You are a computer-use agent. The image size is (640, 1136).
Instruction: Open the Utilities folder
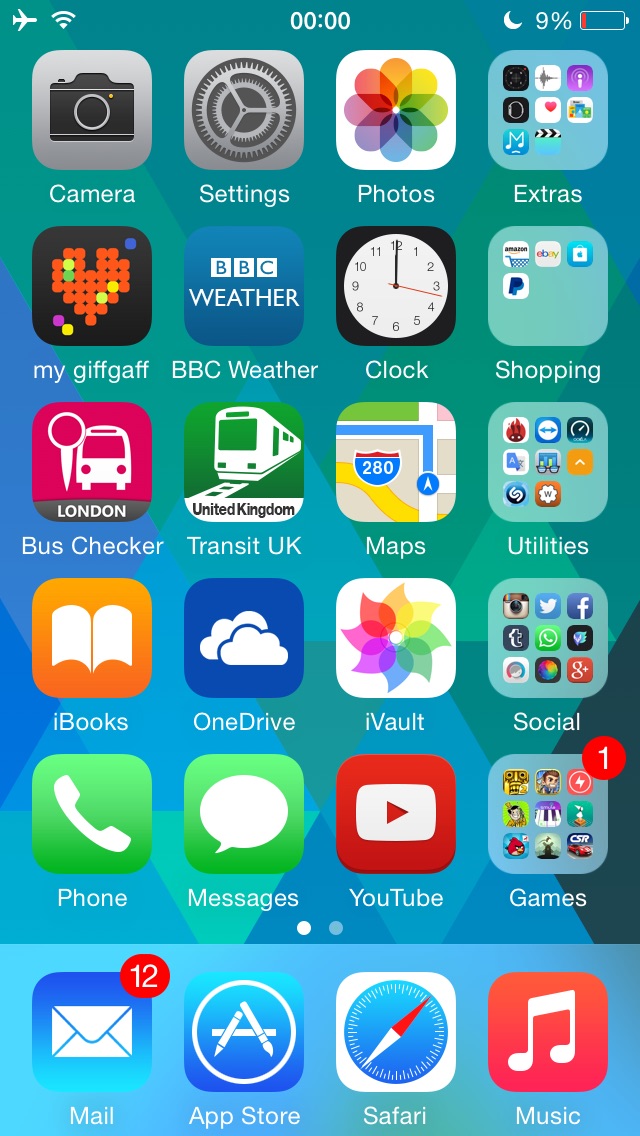coord(548,462)
